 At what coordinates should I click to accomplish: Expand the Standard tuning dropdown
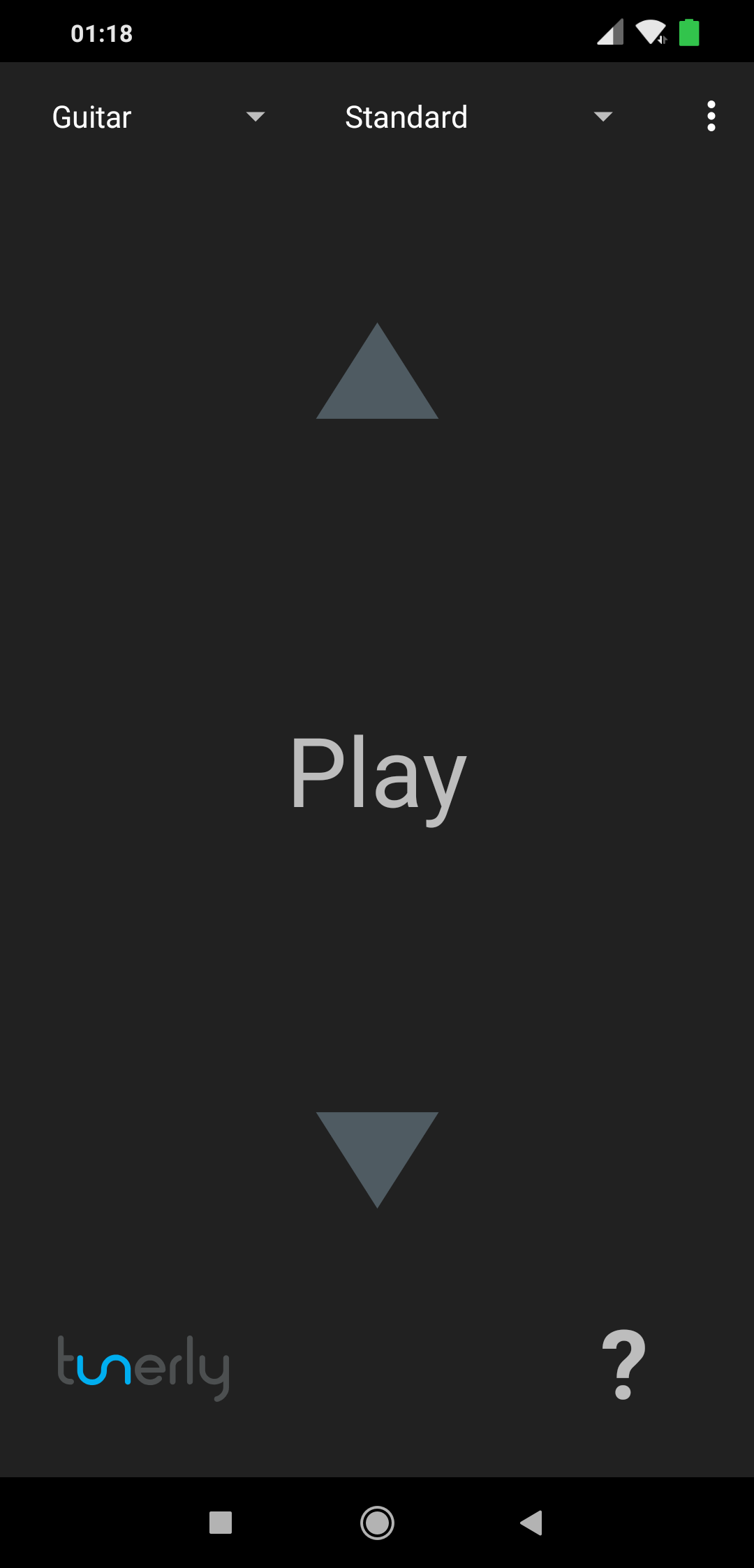point(479,117)
